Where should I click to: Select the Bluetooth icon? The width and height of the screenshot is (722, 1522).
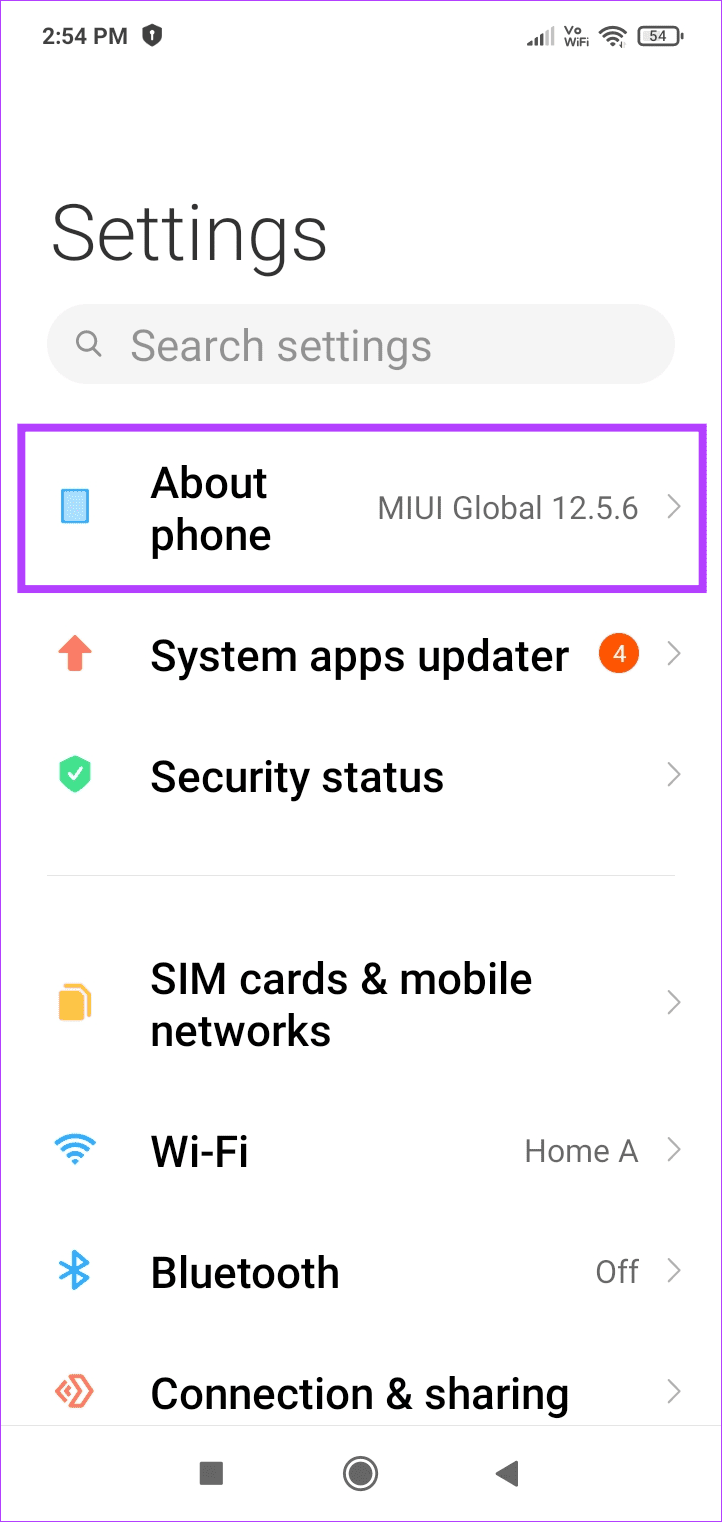[x=74, y=1271]
